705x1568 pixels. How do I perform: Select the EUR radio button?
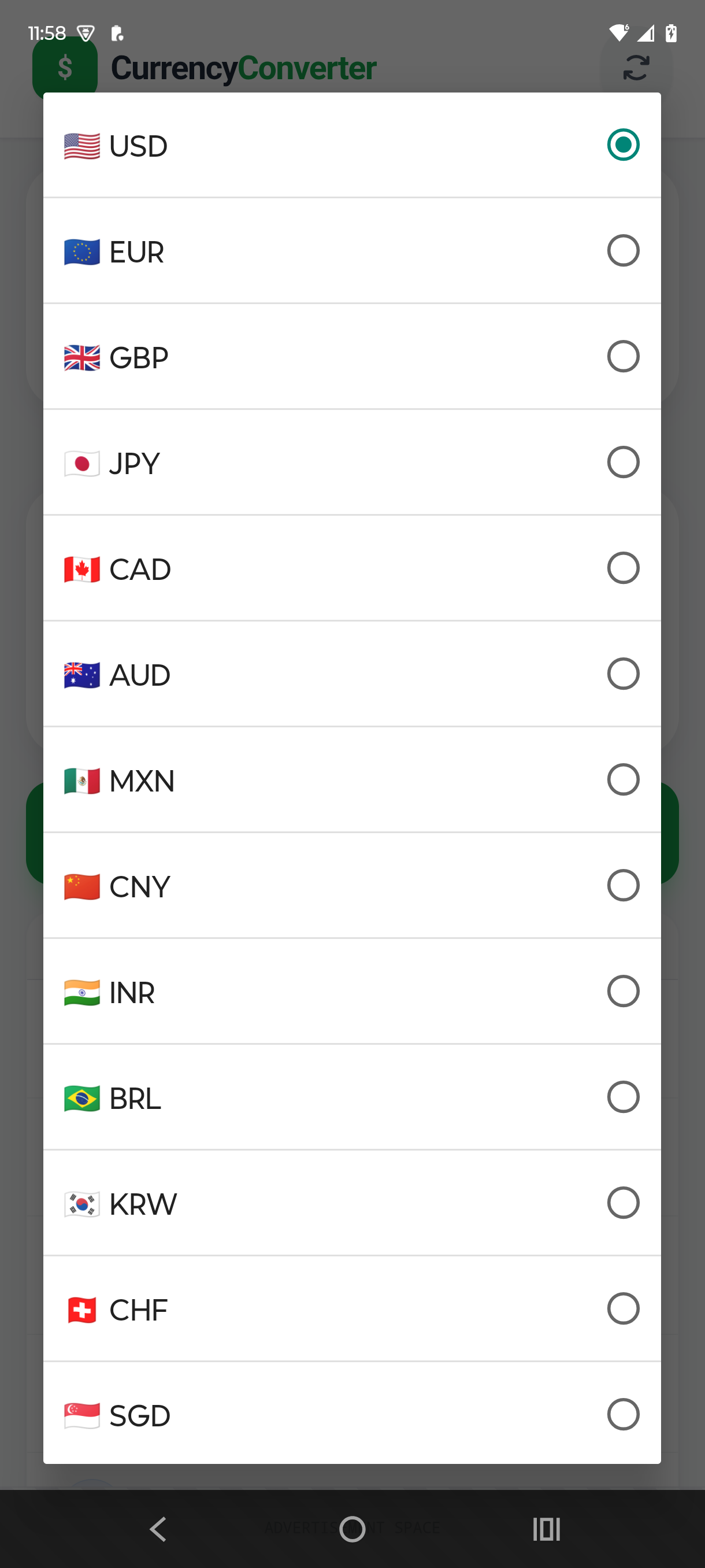pos(623,250)
